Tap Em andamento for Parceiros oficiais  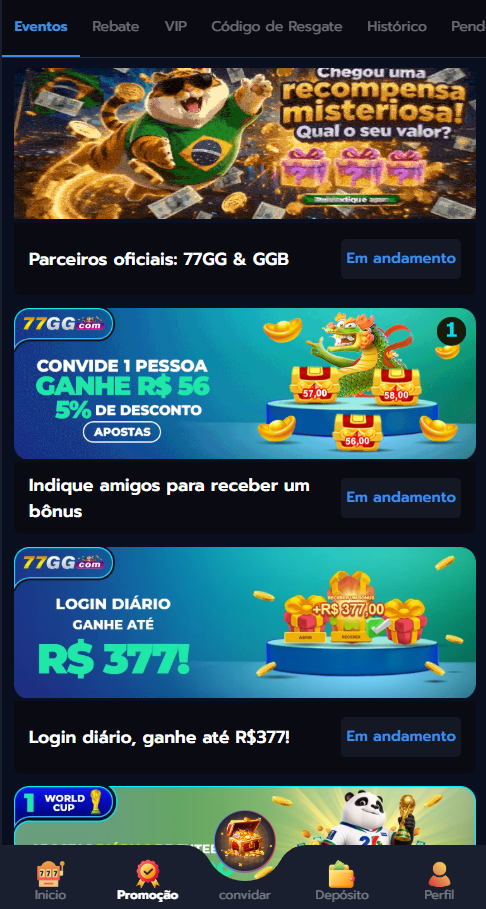tap(401, 259)
